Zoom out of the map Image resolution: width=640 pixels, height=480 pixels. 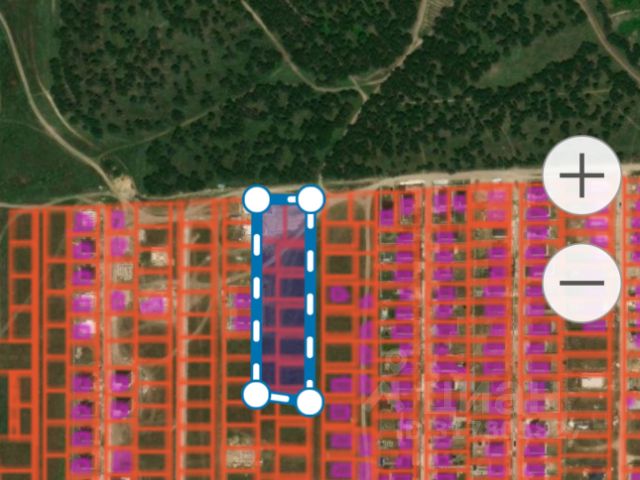(x=582, y=282)
